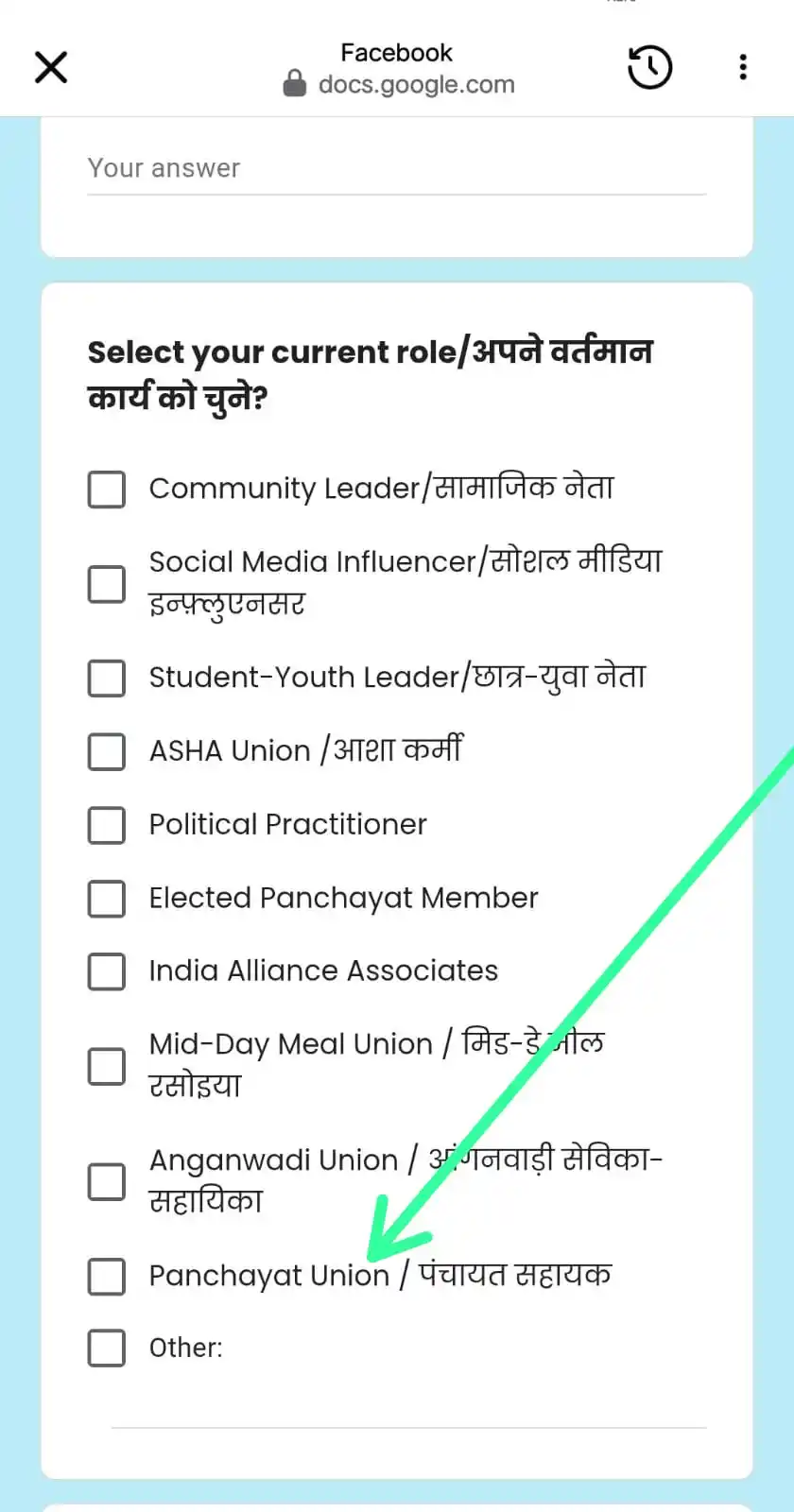Check the Community Leader option
This screenshot has height=1512, width=794.
(107, 490)
